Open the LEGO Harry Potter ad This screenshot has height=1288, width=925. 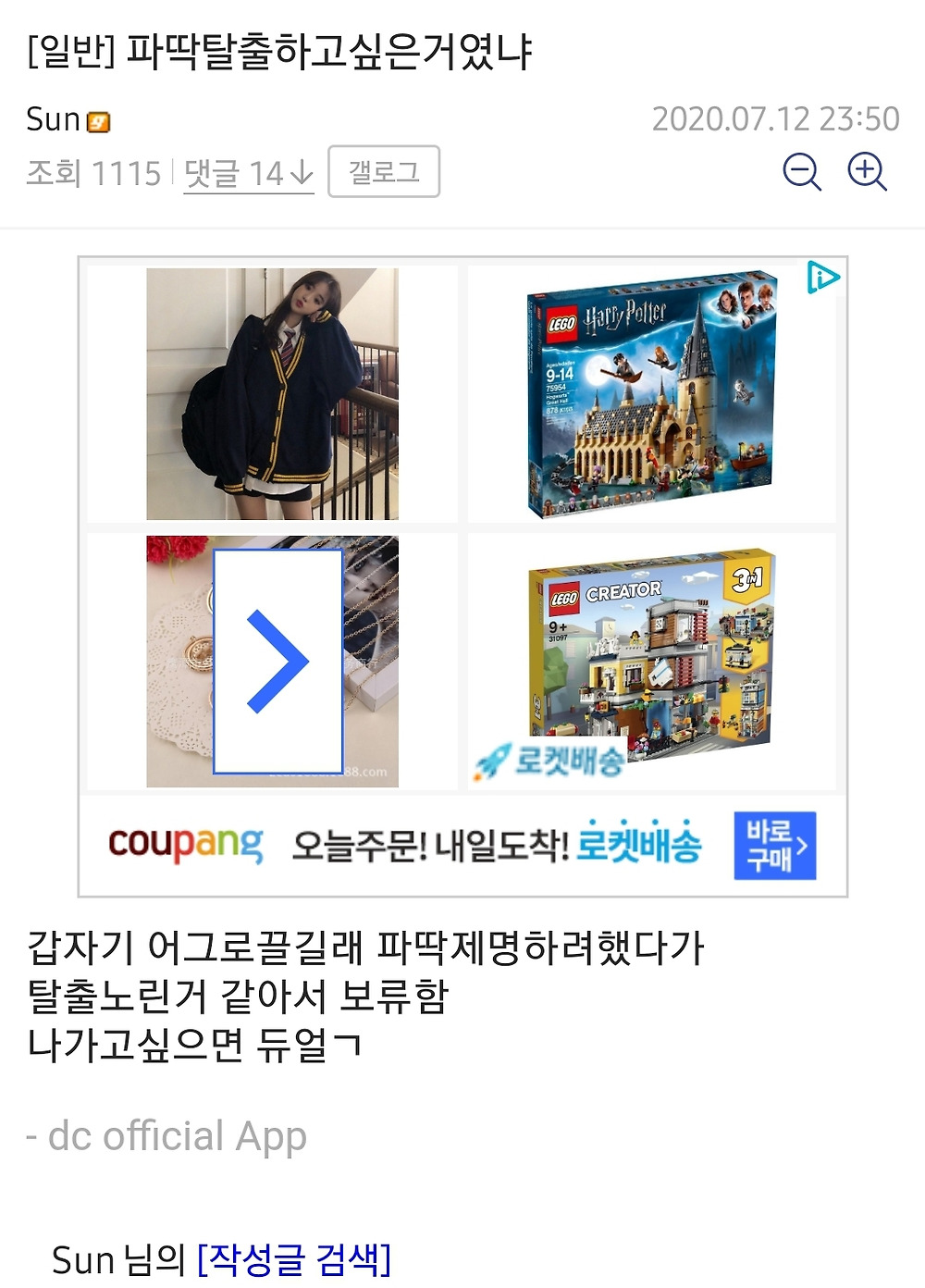(x=651, y=394)
